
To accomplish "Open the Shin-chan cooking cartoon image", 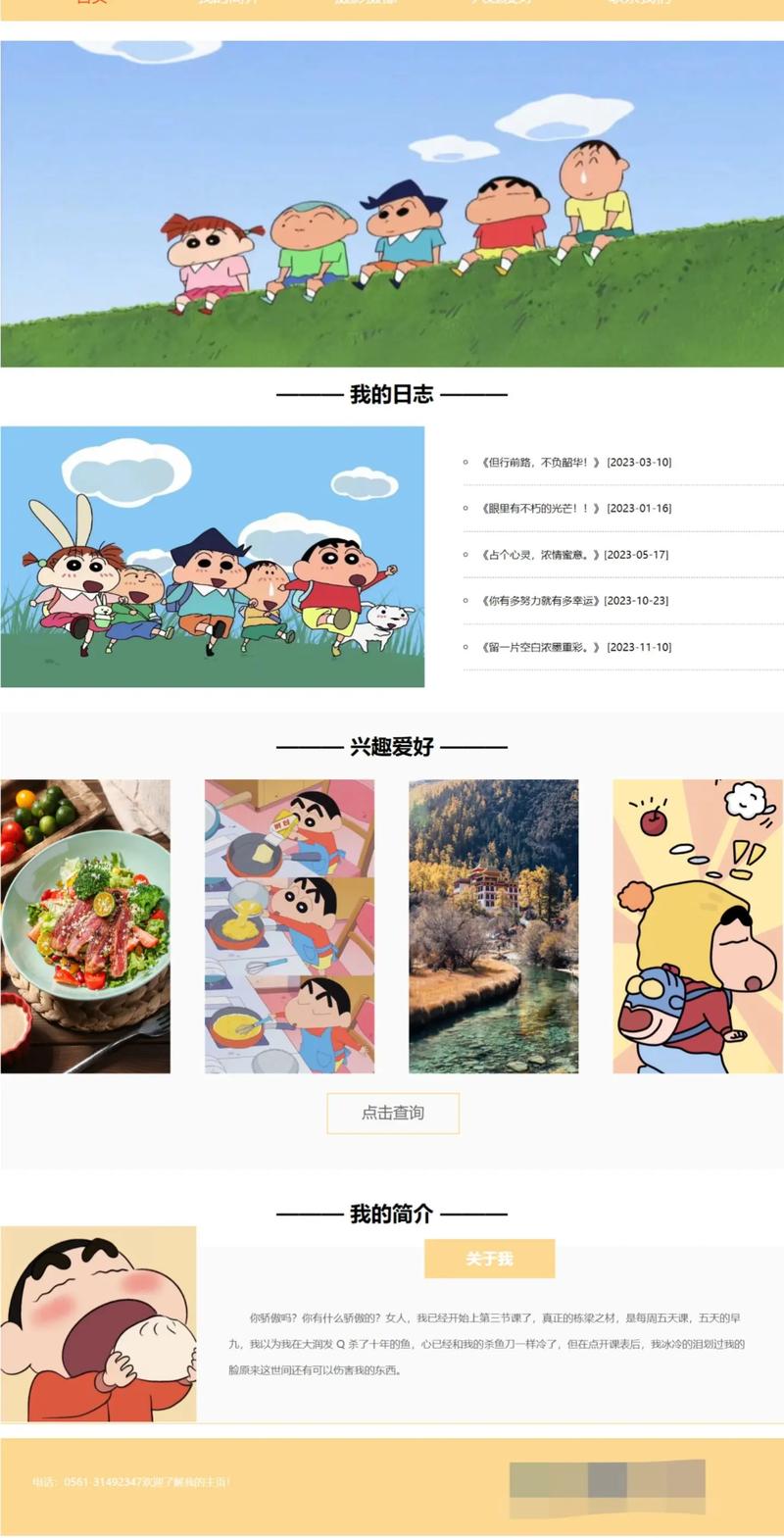I will point(290,923).
